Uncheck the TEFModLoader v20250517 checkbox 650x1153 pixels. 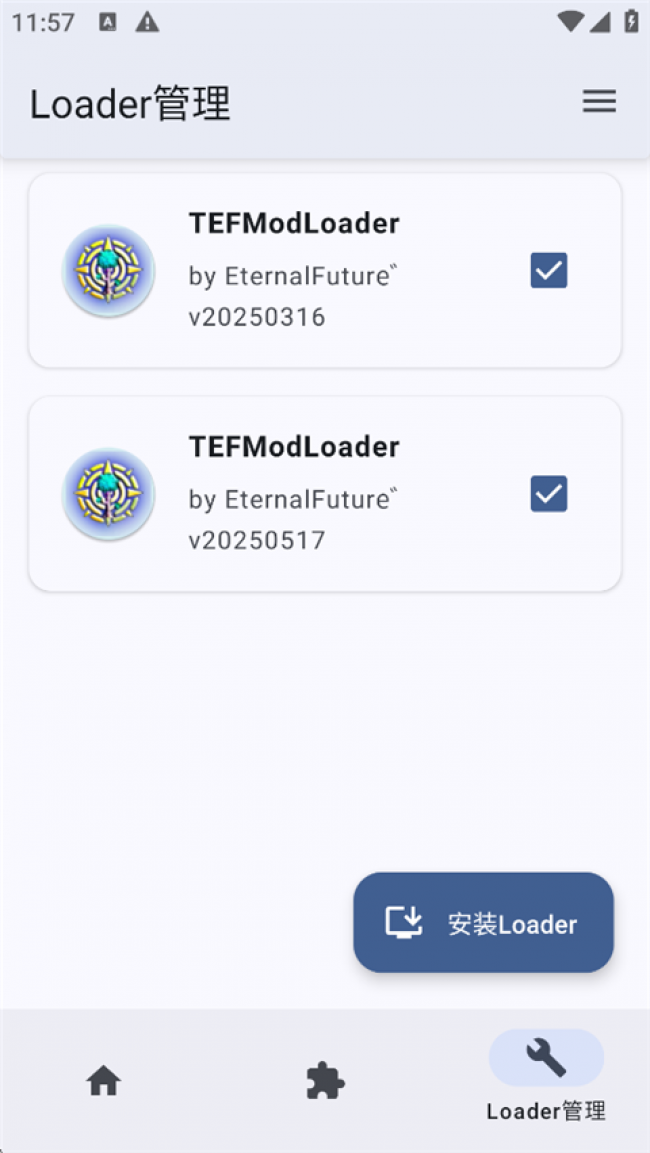click(x=549, y=494)
